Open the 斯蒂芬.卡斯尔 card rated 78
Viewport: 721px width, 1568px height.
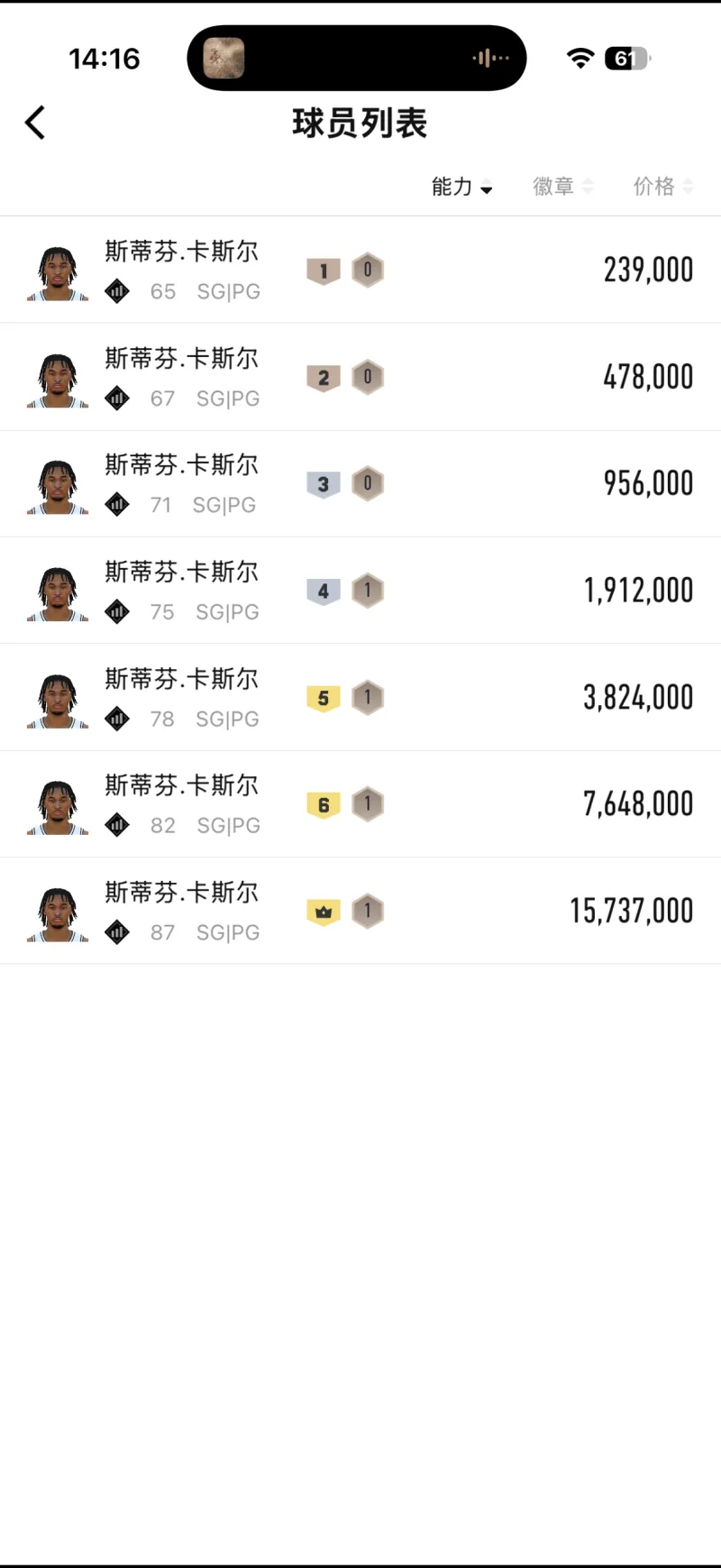pos(360,697)
